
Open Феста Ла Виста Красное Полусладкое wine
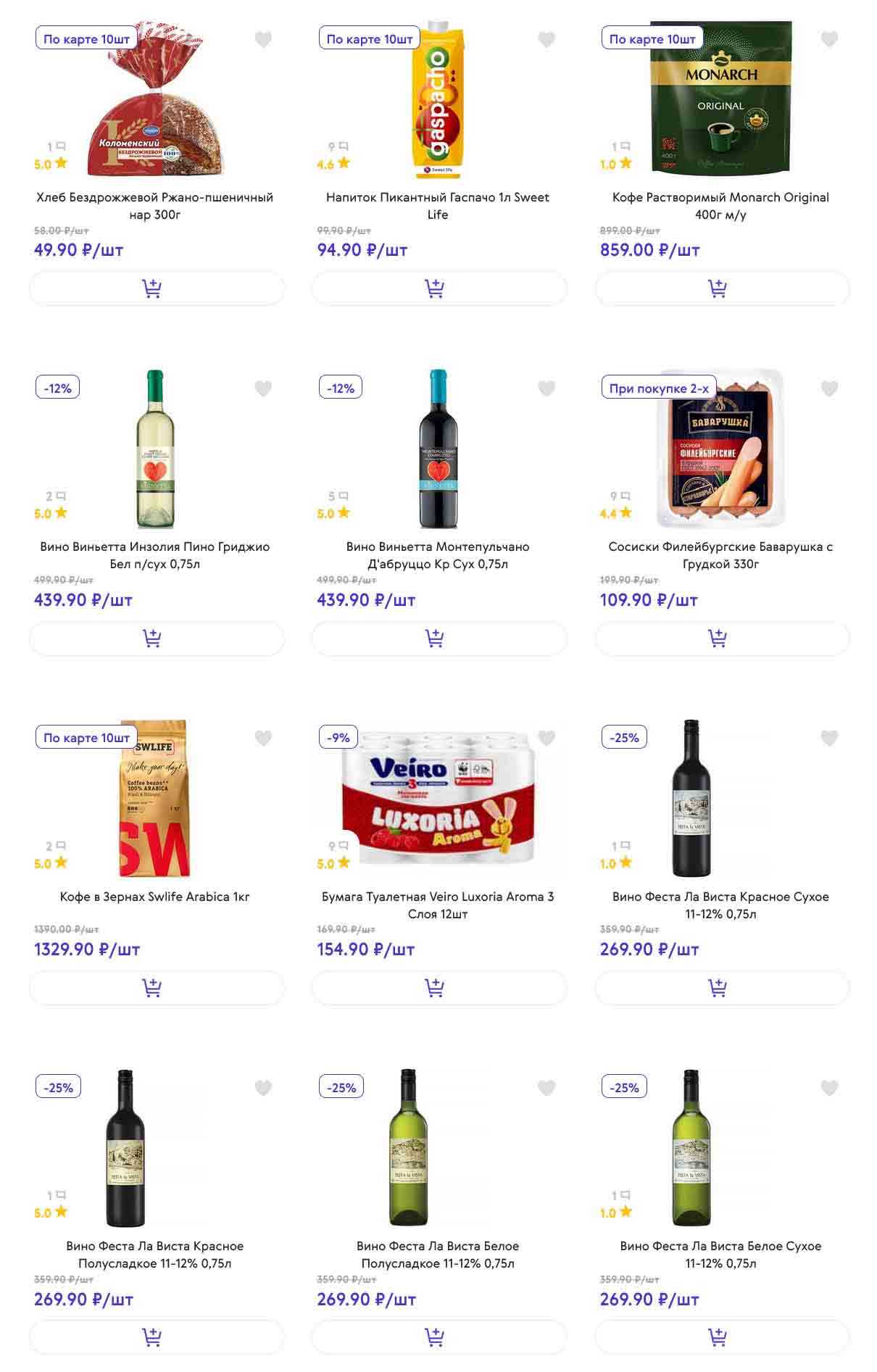pos(154,1254)
